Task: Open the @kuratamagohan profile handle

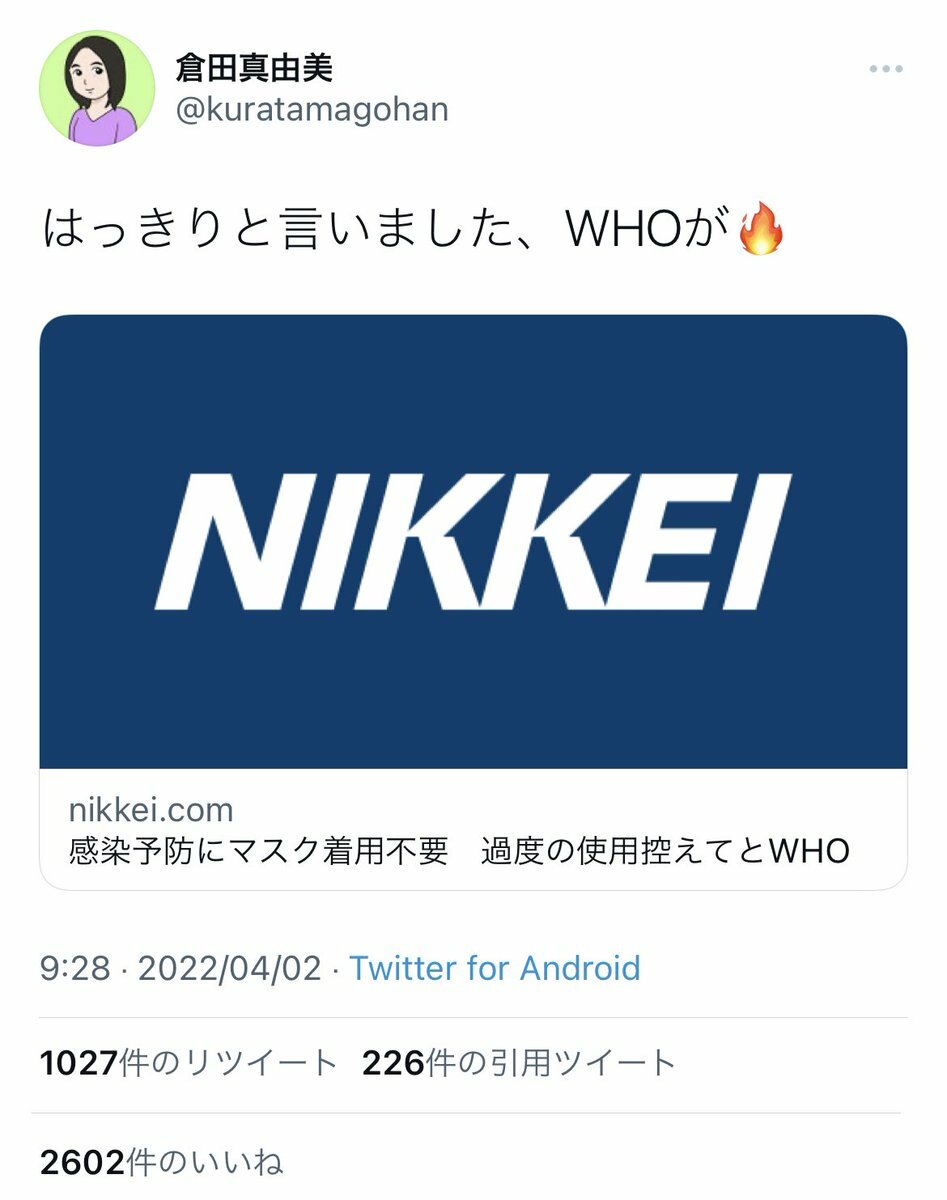Action: pos(311,109)
